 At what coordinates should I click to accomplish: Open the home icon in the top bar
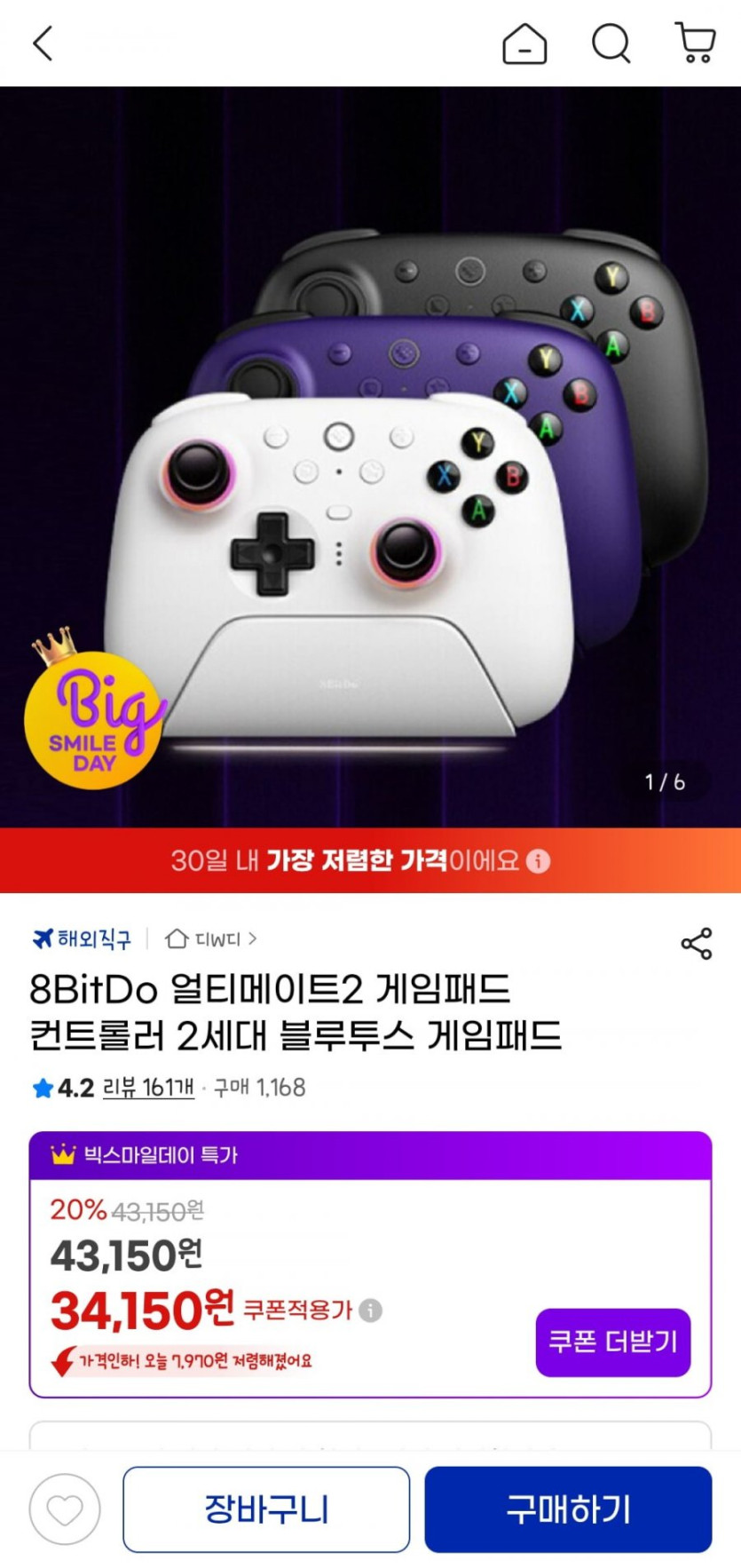pos(524,44)
